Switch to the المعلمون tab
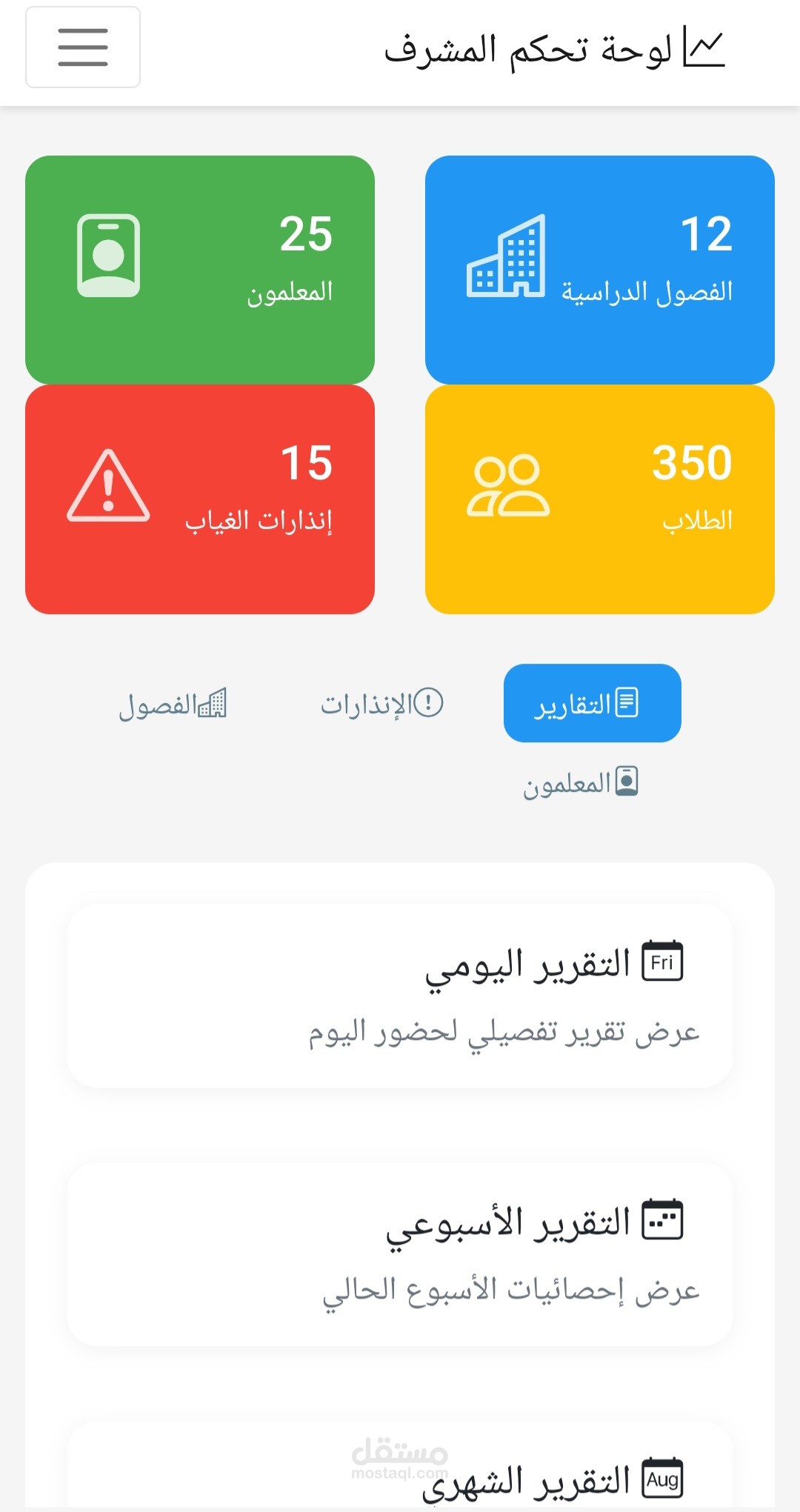Screen dimensions: 800x1512 (581, 782)
